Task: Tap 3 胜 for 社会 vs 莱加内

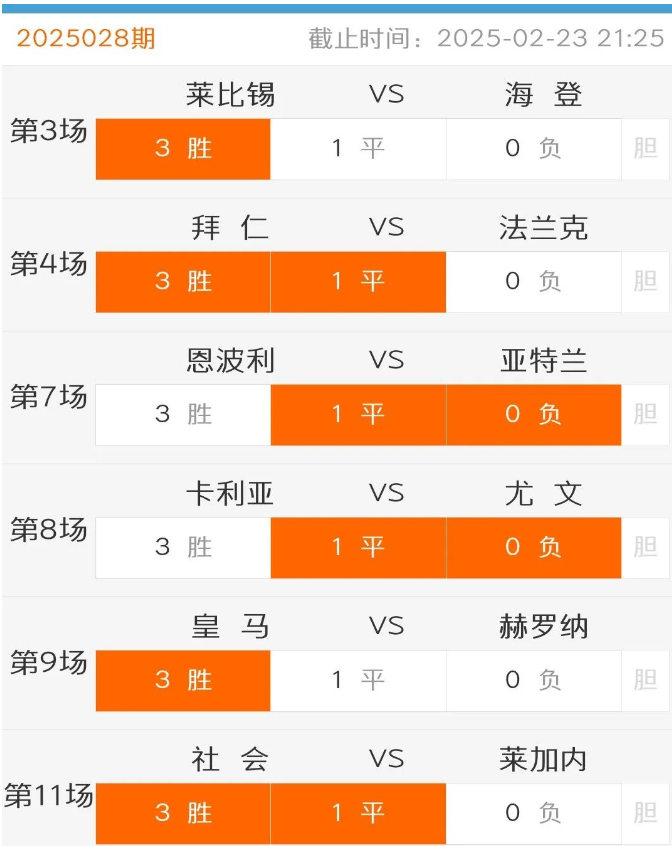Action: [x=183, y=813]
